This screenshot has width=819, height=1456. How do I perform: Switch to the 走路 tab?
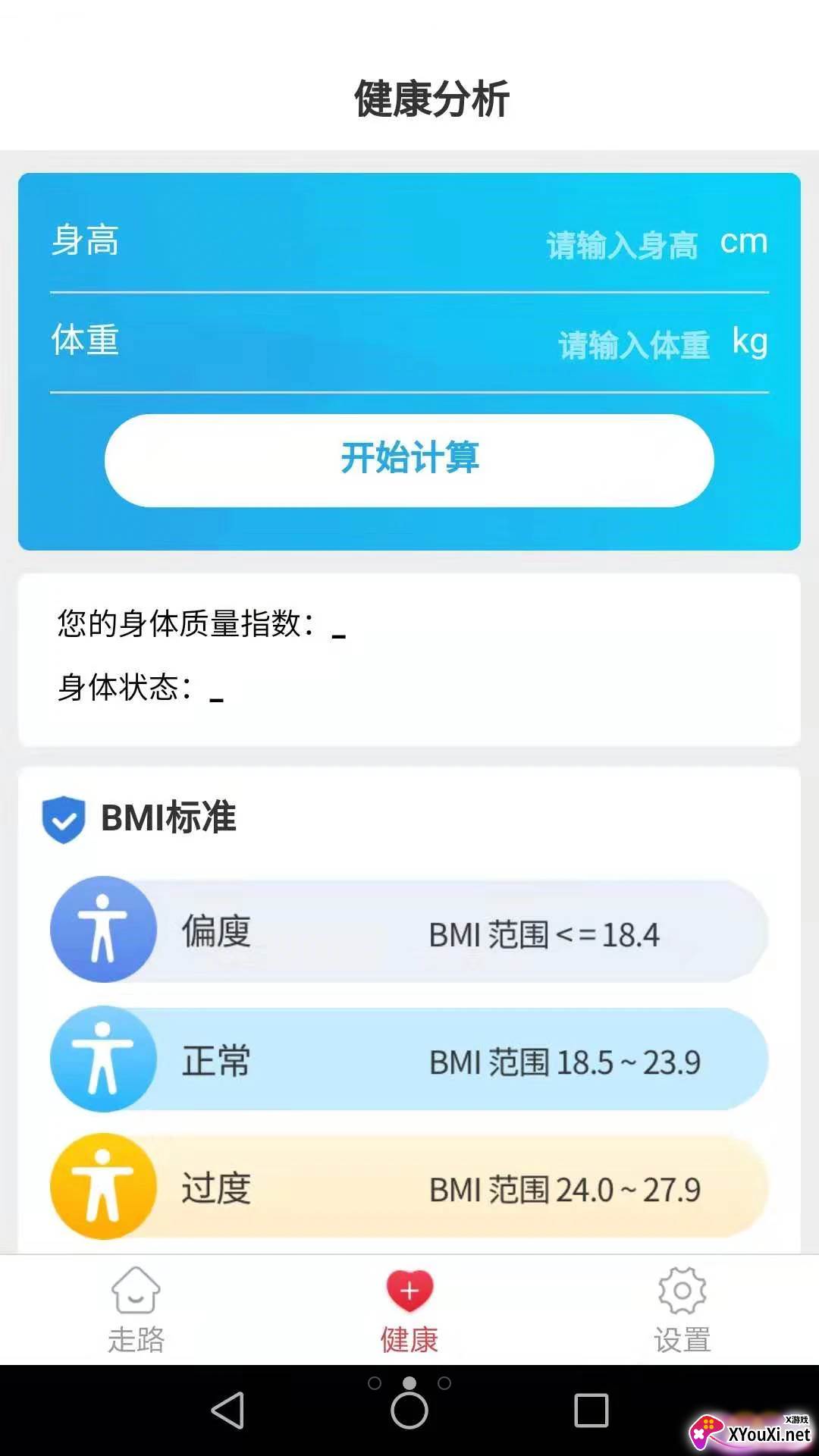(136, 1310)
